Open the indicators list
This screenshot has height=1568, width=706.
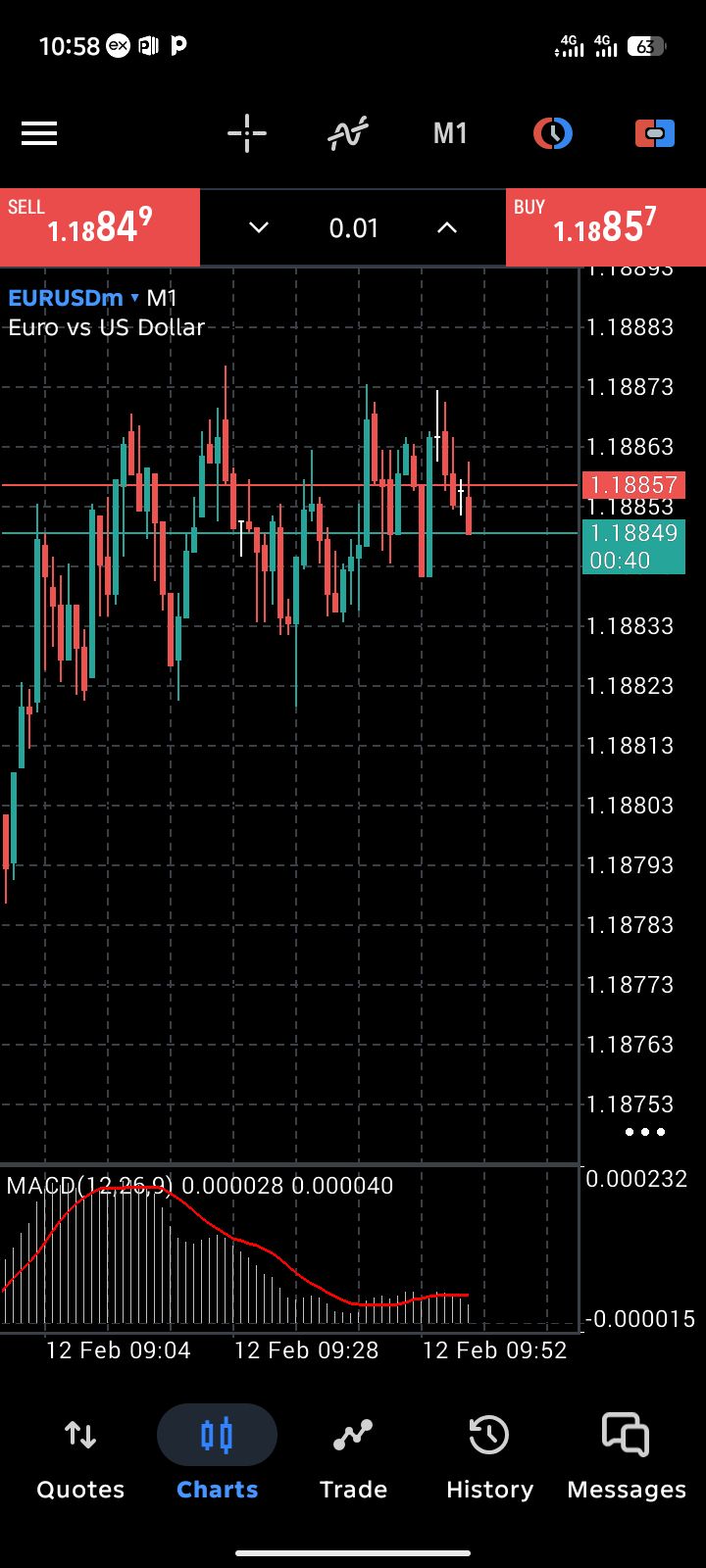point(348,133)
